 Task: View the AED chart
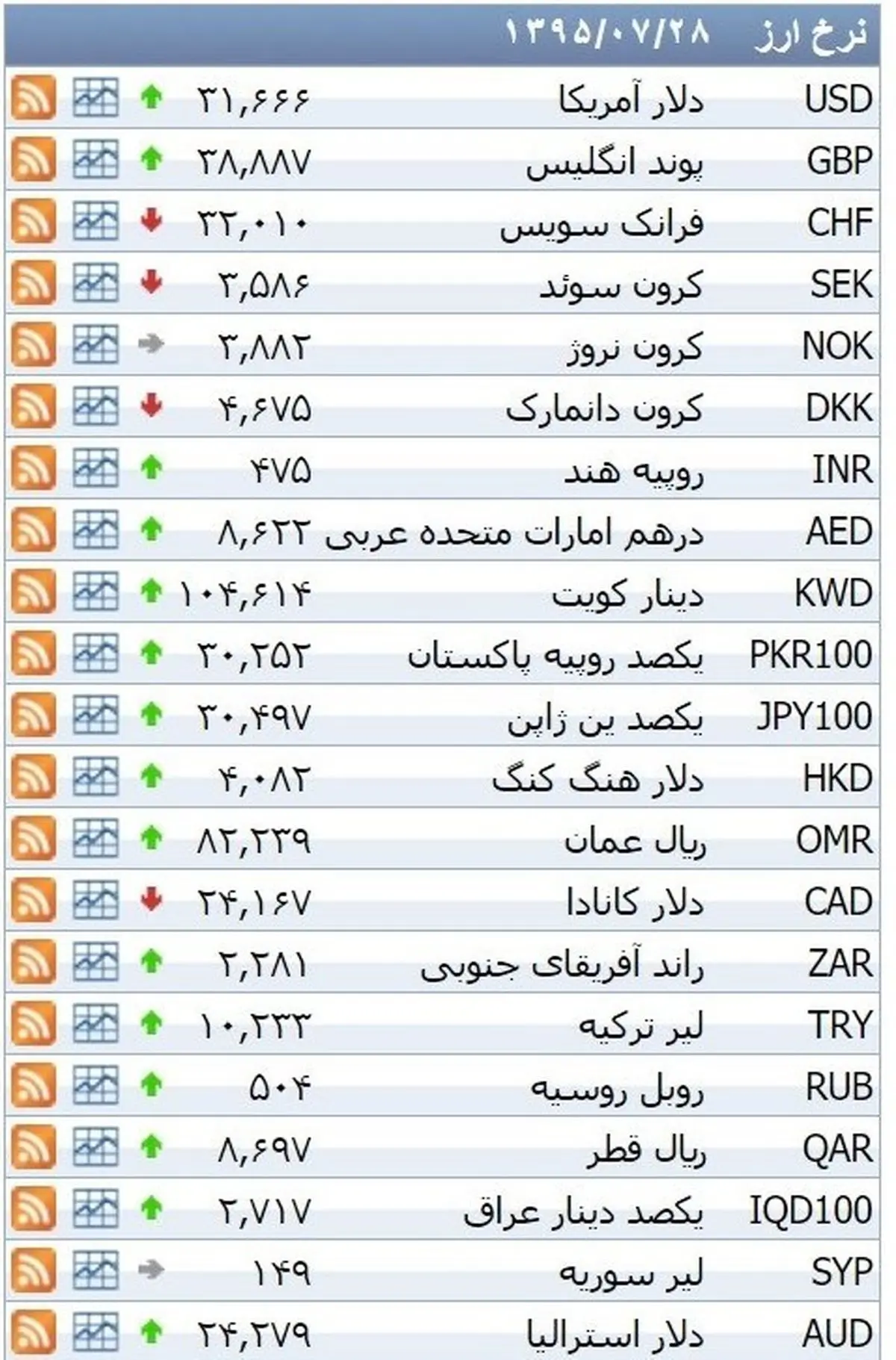(x=96, y=530)
